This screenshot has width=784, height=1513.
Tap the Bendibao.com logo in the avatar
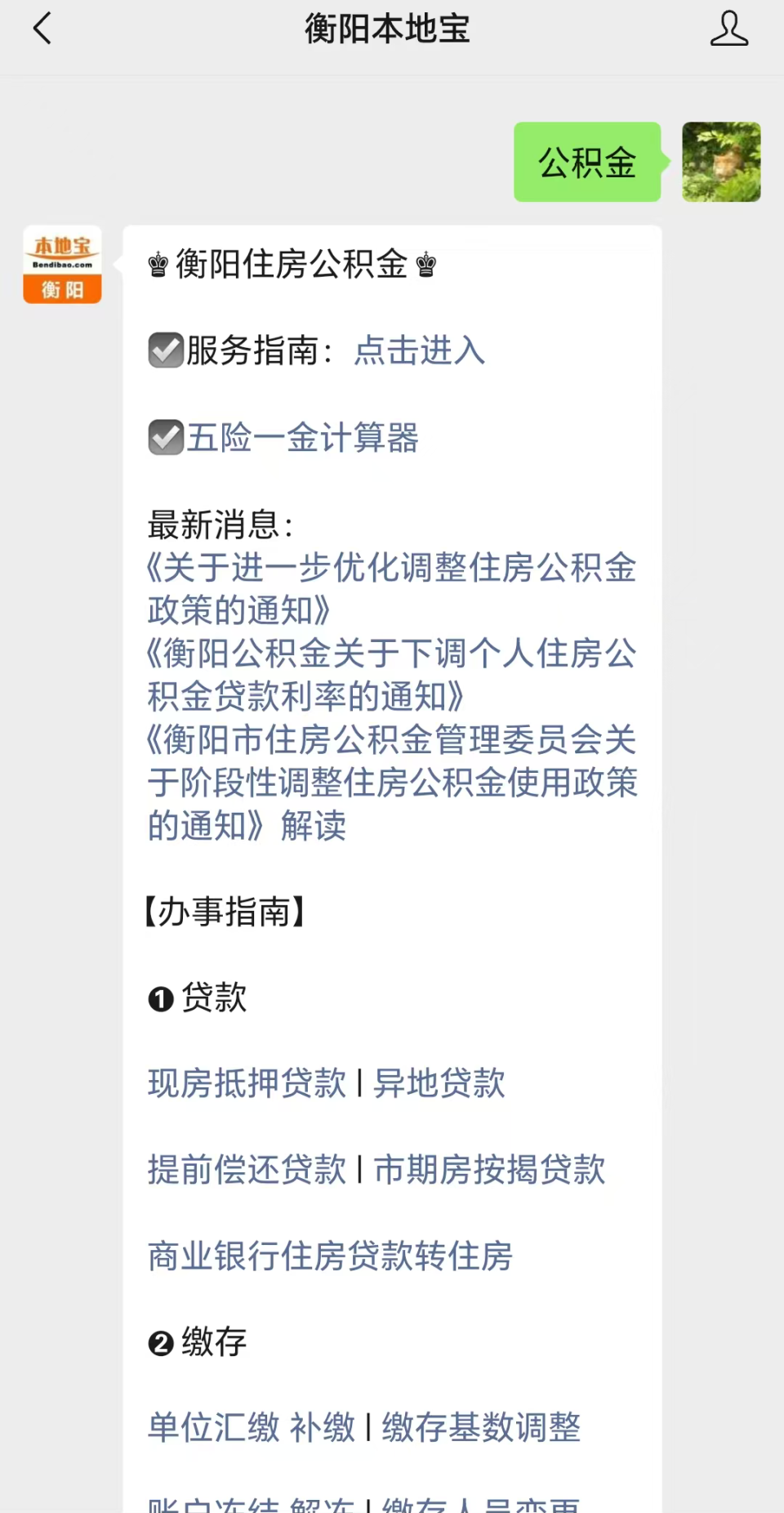[62, 249]
